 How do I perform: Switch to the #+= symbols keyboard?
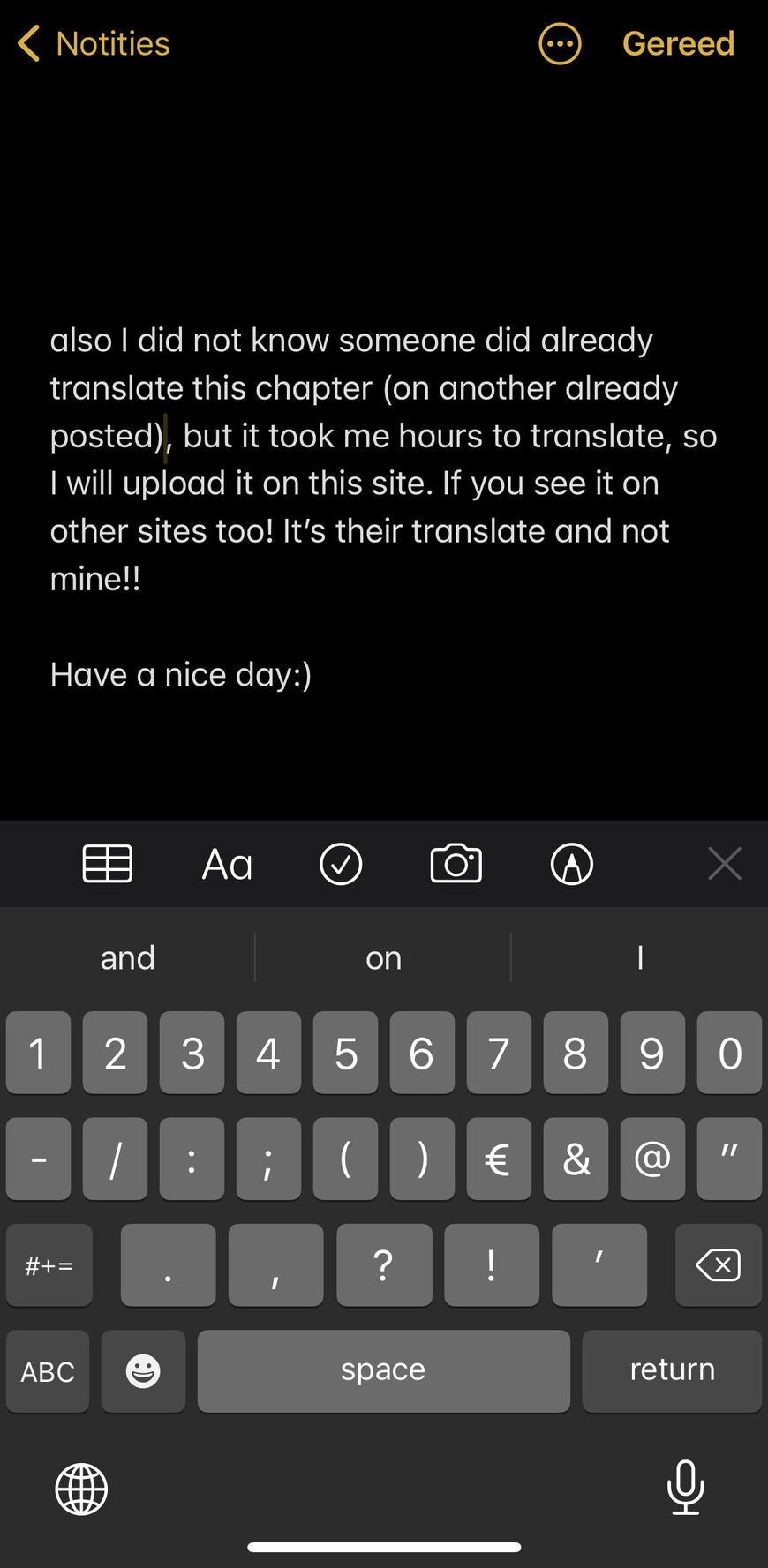(49, 1265)
